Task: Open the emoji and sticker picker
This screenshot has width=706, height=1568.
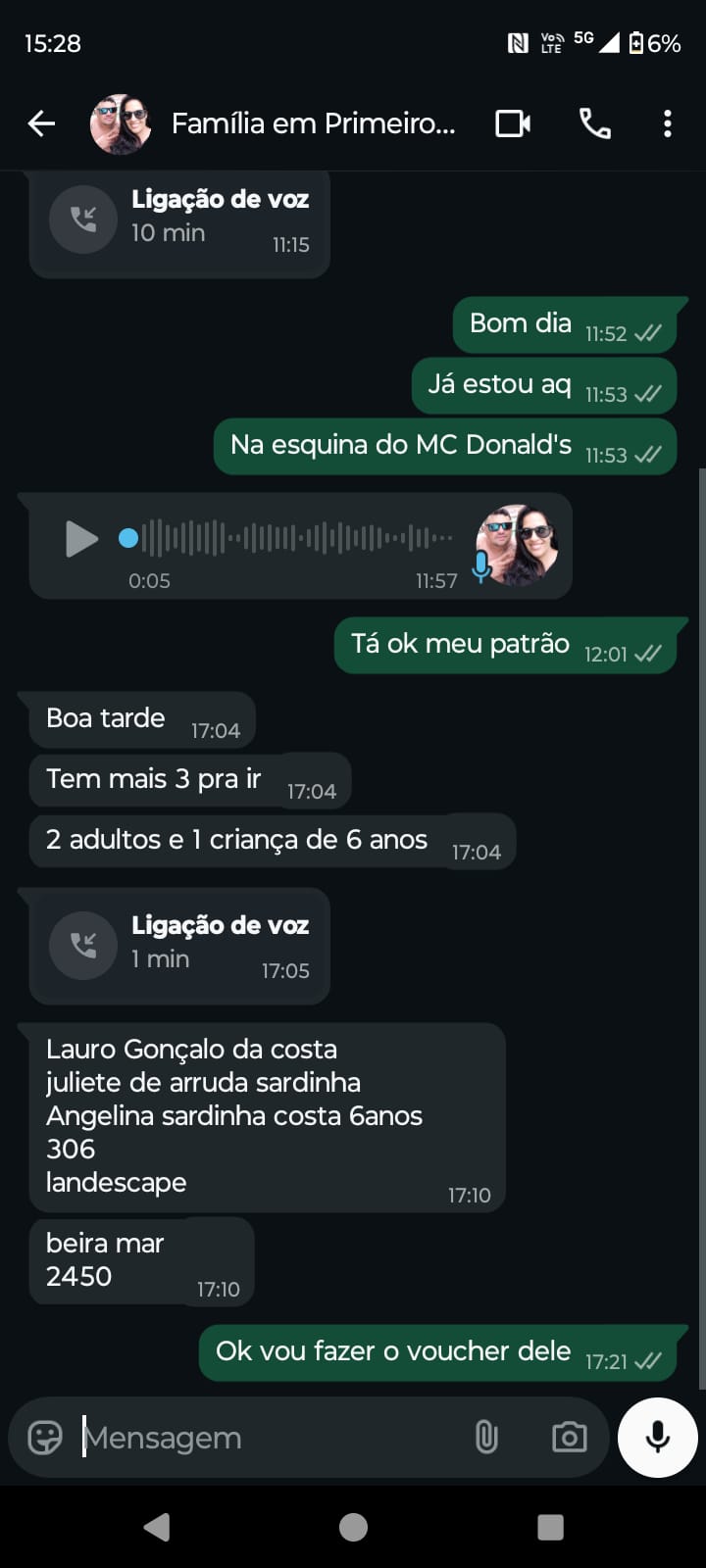Action: point(45,1438)
